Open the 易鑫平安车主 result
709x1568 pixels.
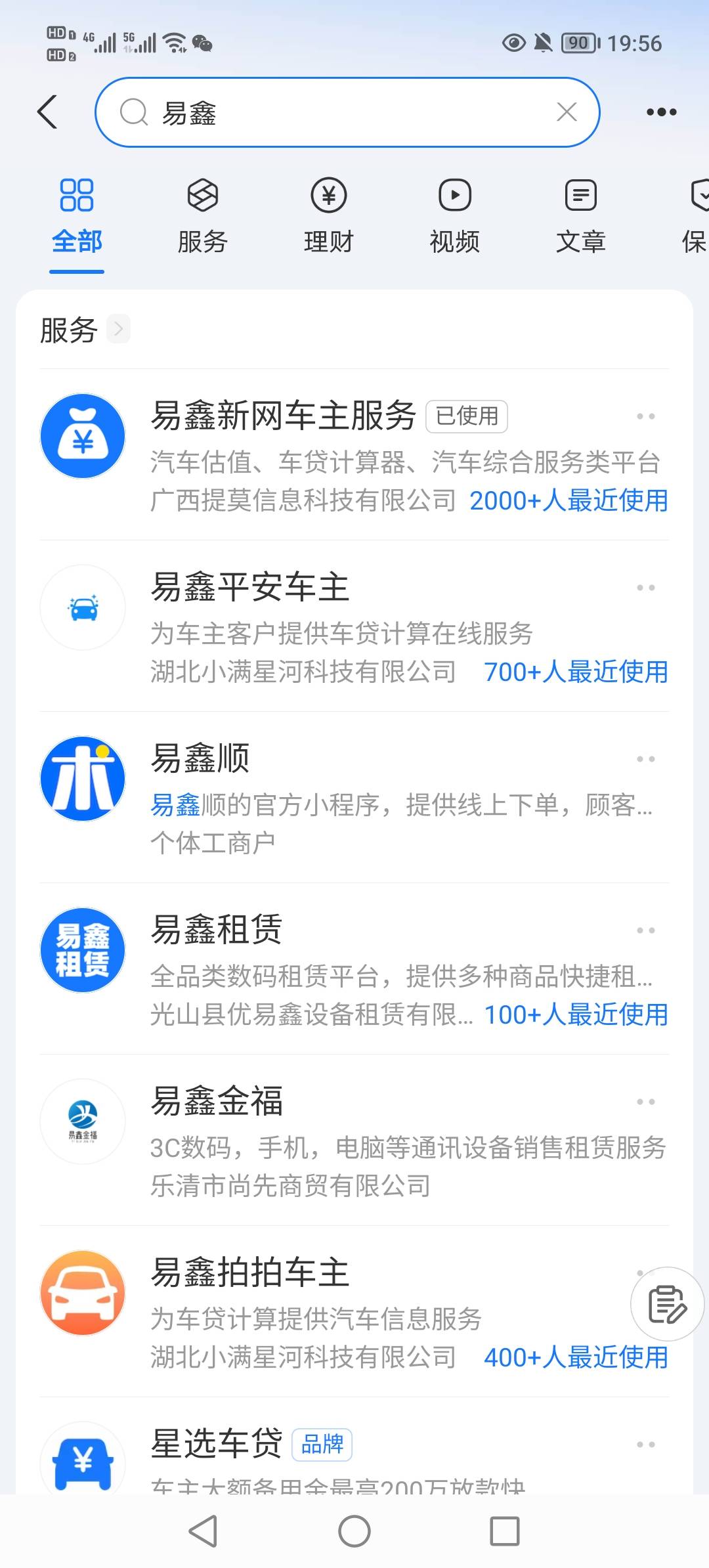[354, 626]
